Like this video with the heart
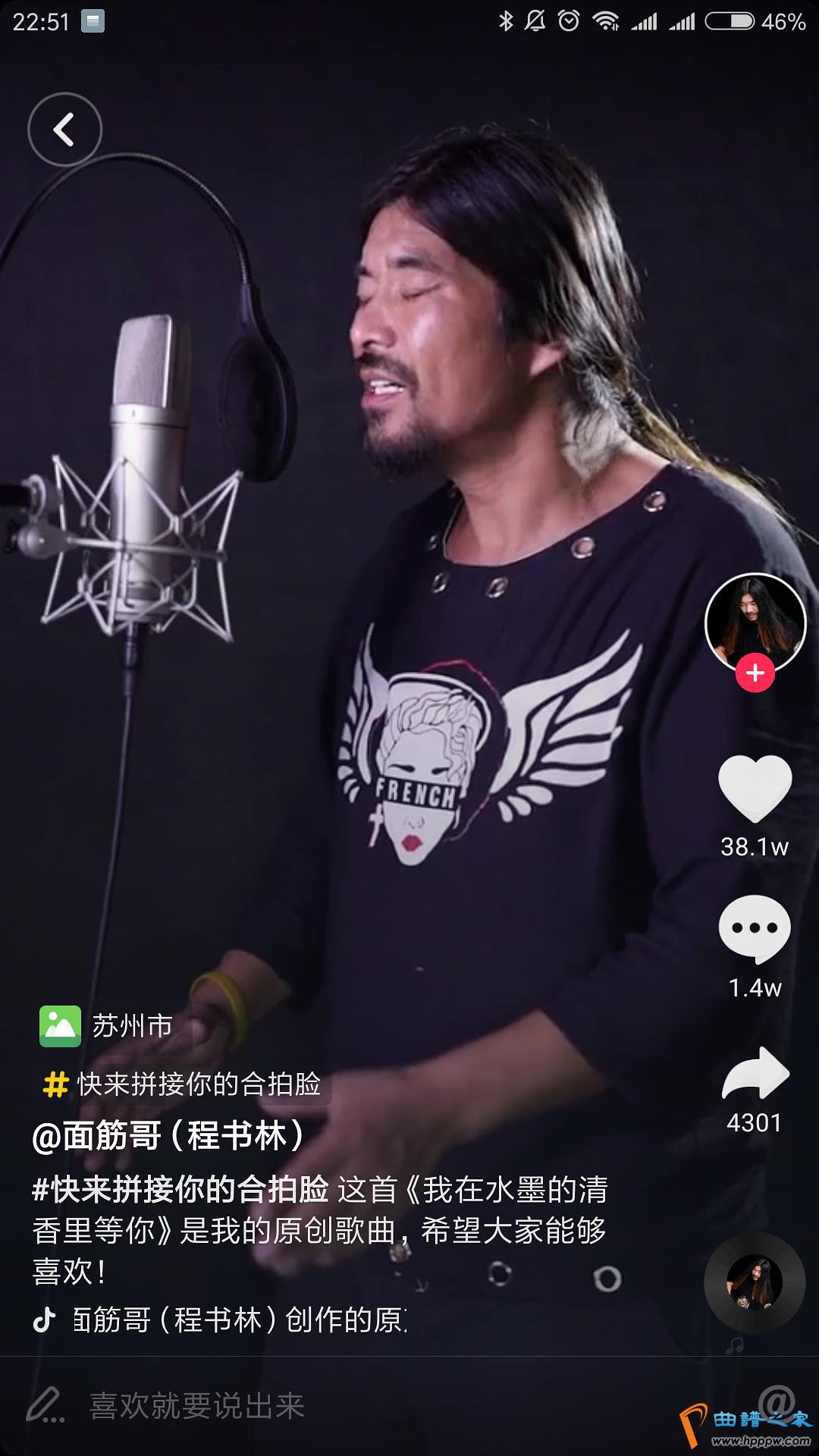This screenshot has height=1456, width=819. pos(755,789)
